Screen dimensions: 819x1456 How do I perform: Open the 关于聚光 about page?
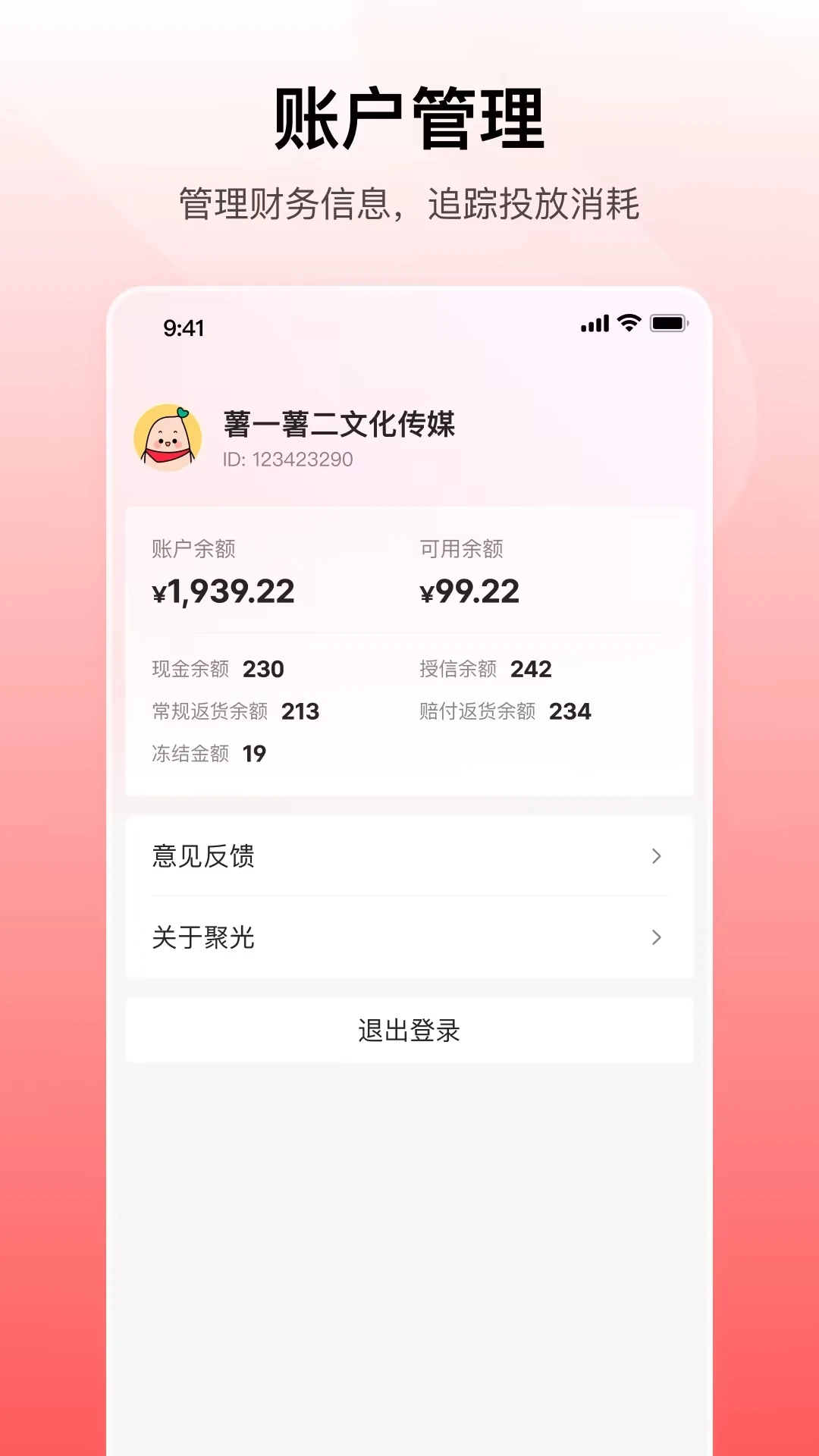click(205, 939)
